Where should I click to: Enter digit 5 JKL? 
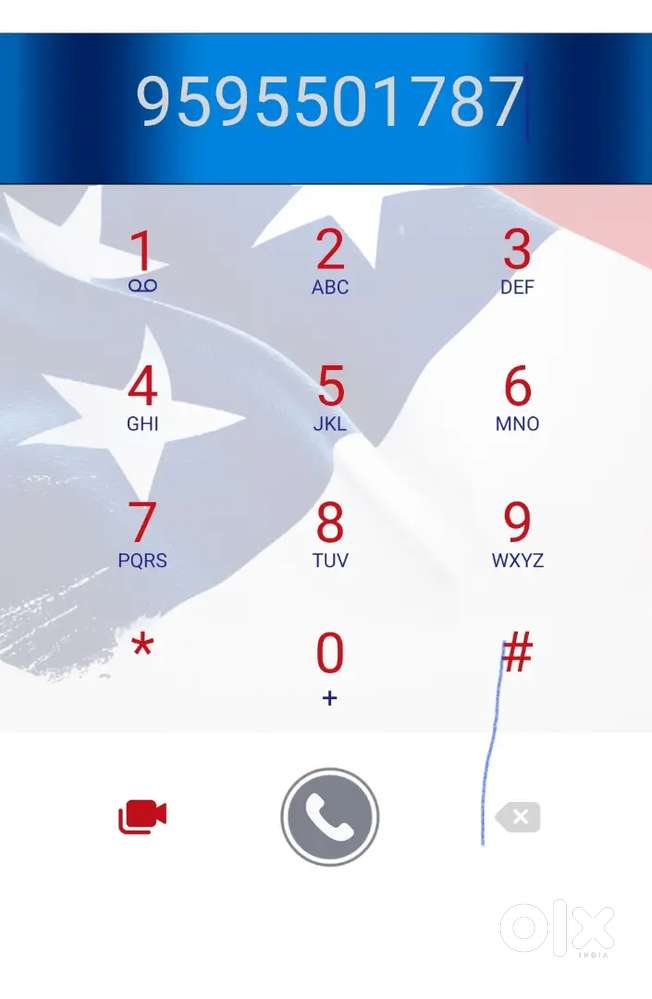pos(330,397)
